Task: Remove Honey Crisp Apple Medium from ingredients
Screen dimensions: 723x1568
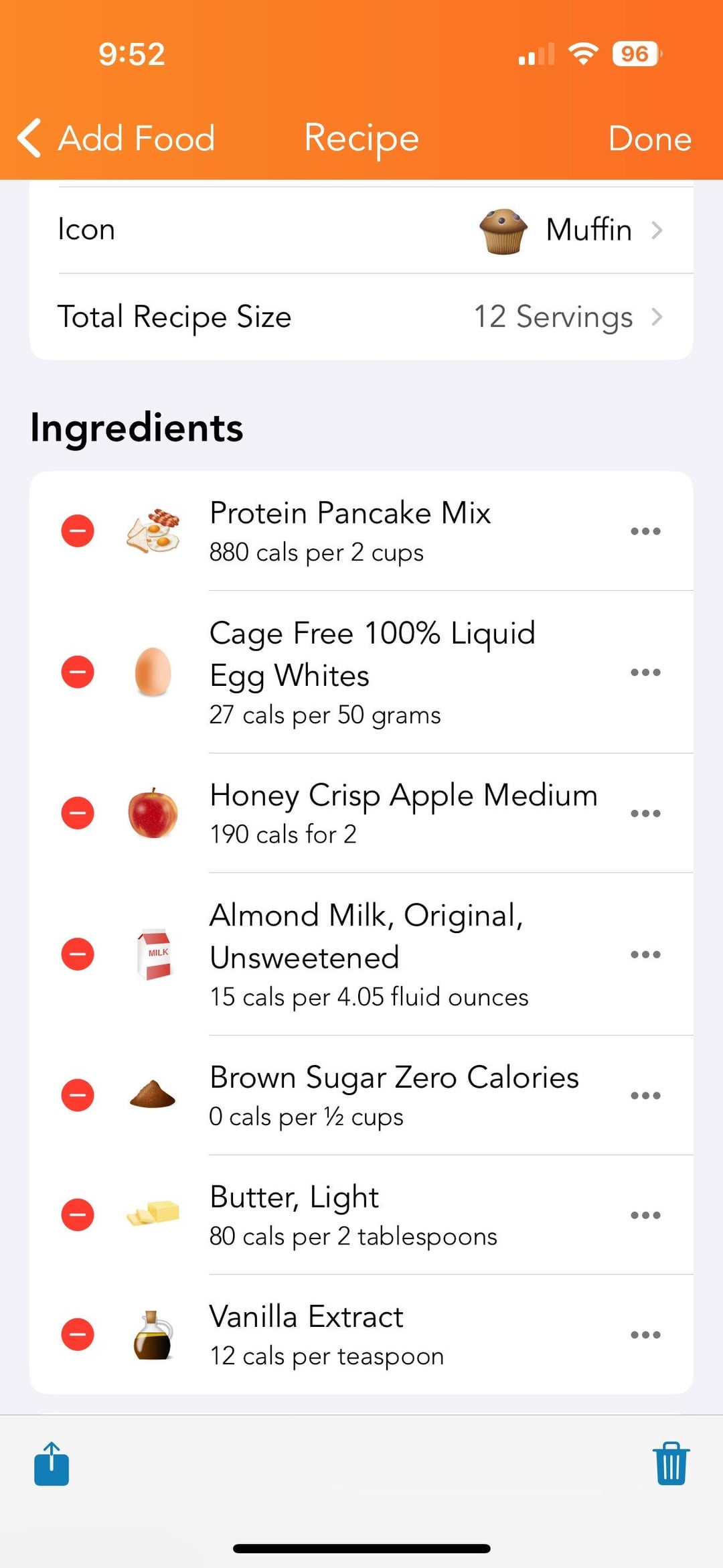Action: coord(78,813)
